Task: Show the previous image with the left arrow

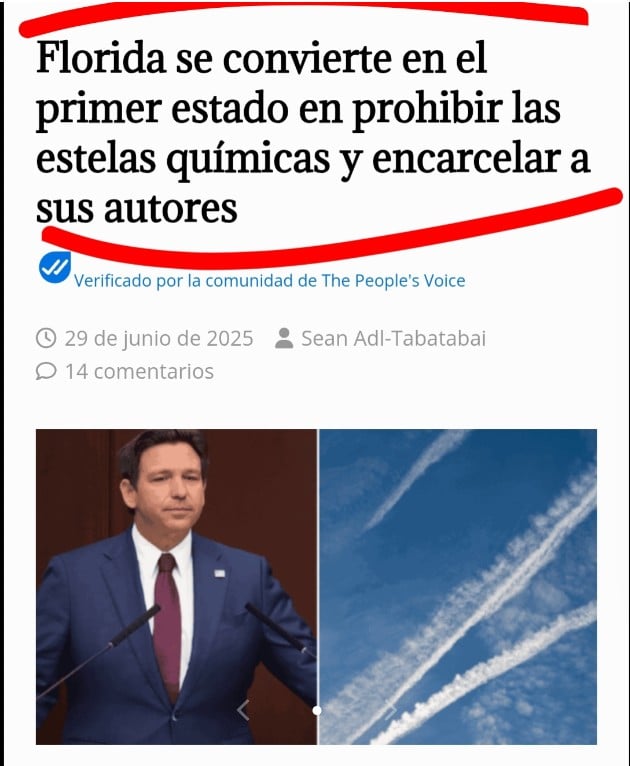Action: (x=242, y=710)
